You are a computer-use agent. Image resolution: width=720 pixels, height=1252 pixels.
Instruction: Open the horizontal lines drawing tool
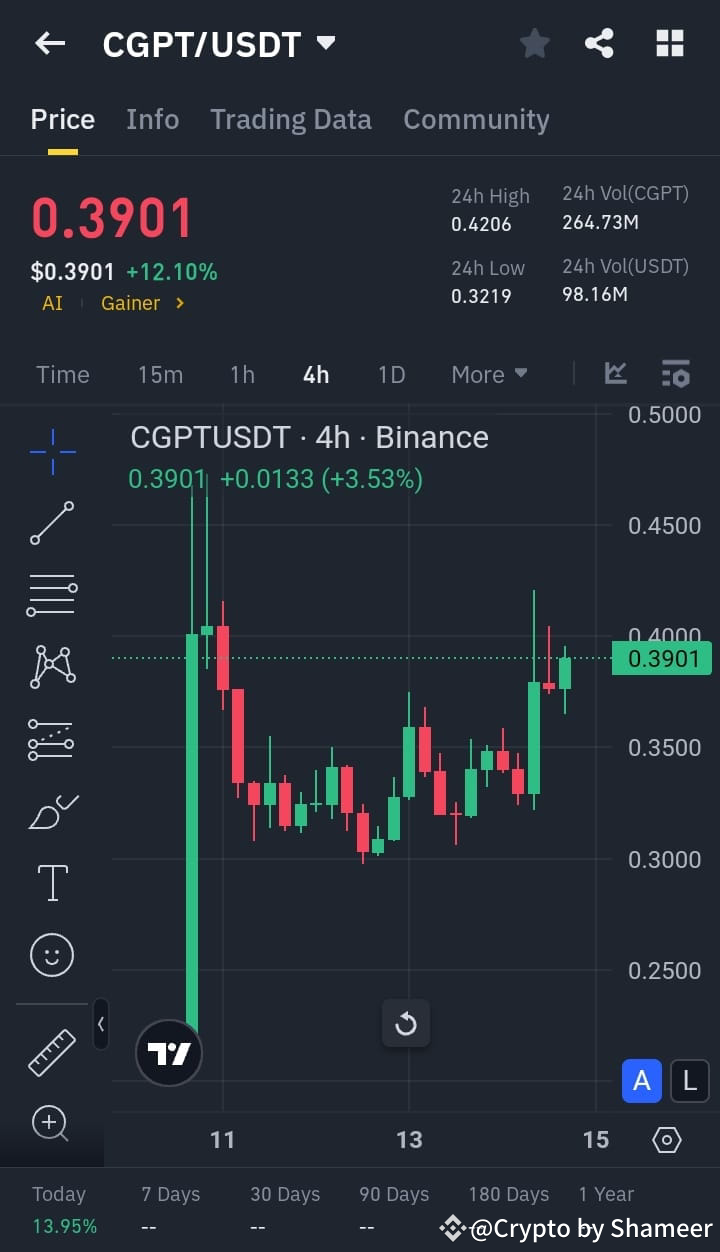tap(51, 594)
